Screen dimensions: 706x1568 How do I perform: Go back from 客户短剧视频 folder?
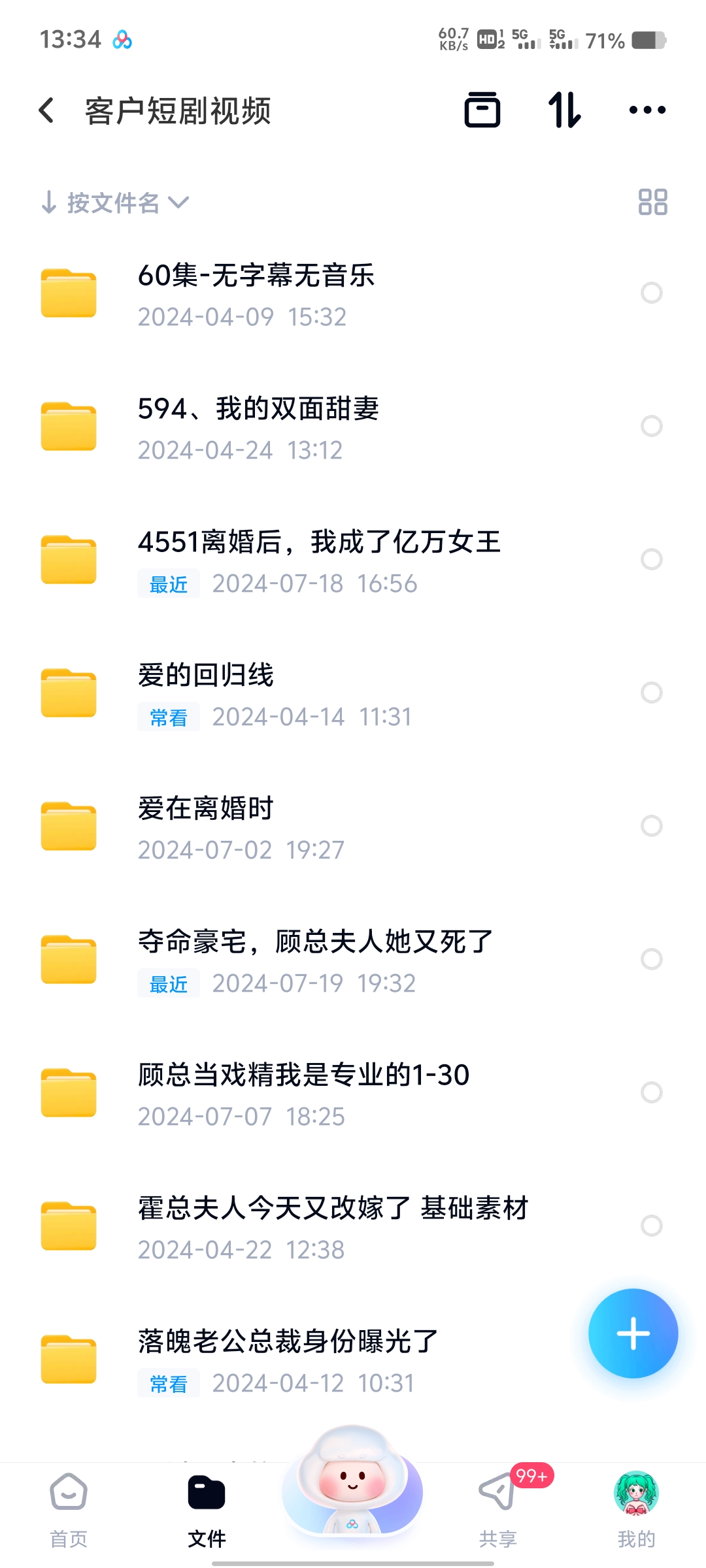point(46,110)
